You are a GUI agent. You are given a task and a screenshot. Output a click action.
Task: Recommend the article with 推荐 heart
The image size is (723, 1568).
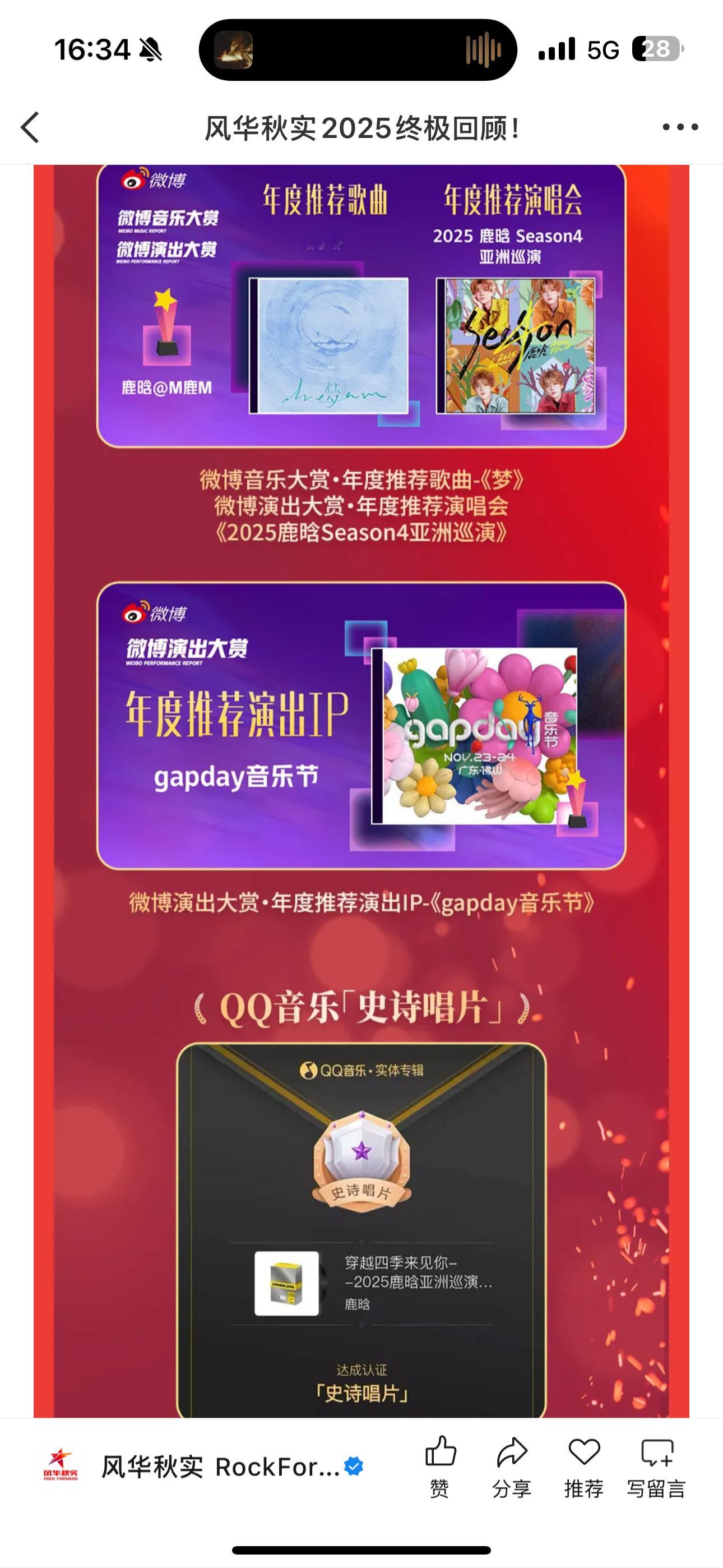[583, 1467]
